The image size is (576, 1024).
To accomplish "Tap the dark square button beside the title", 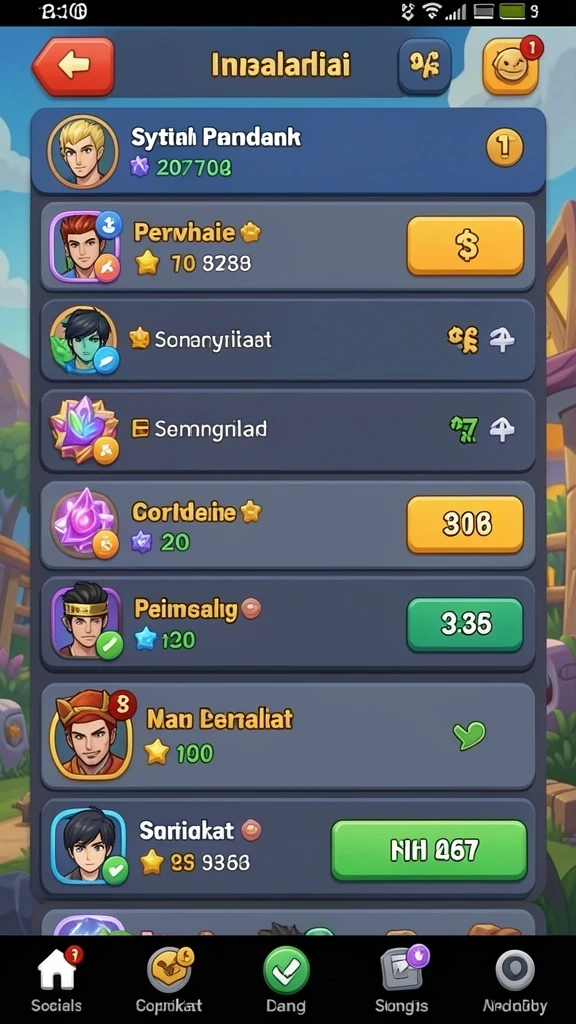I will pyautogui.click(x=424, y=65).
